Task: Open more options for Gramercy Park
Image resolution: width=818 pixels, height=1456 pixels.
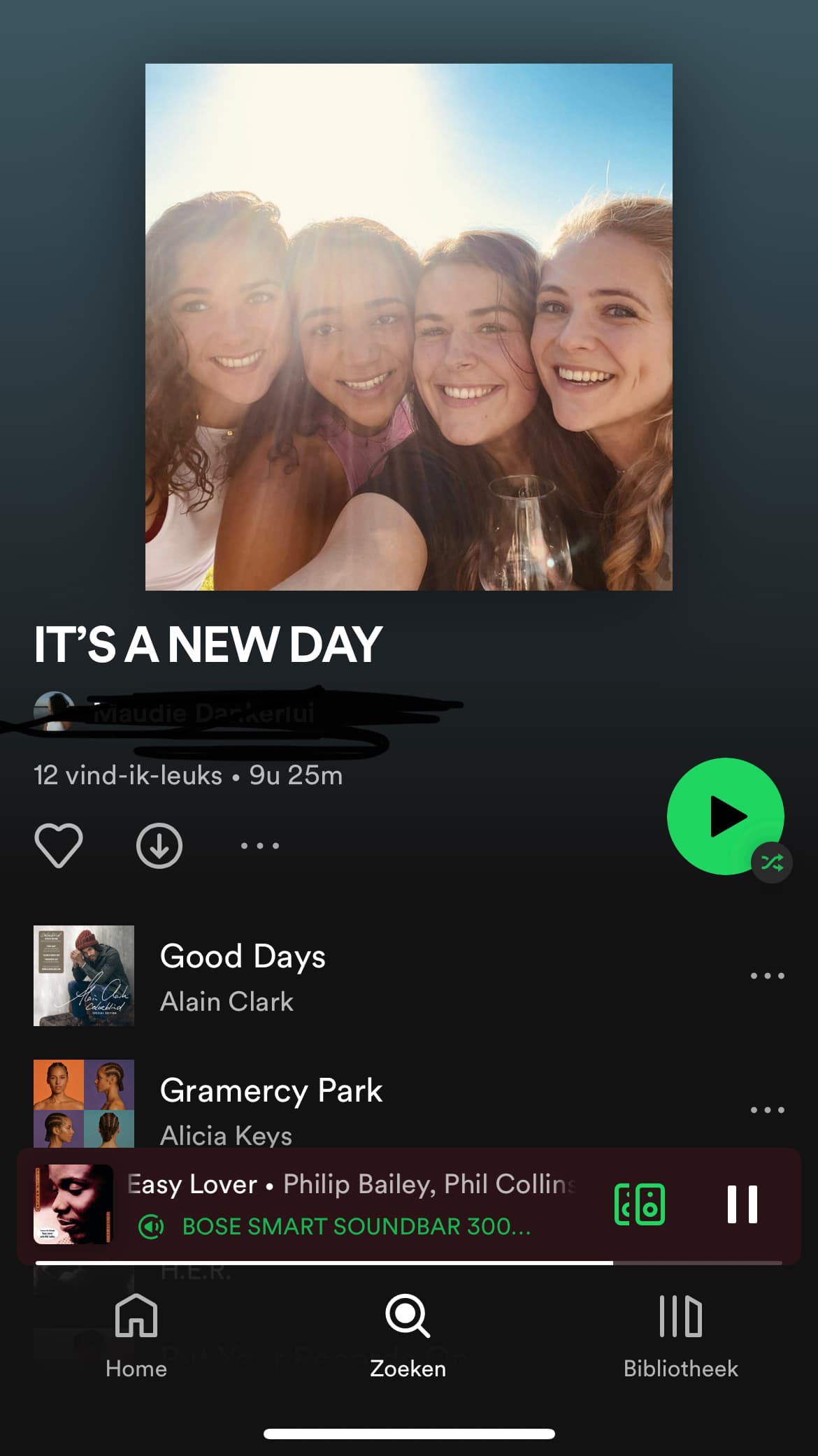Action: (x=768, y=1109)
